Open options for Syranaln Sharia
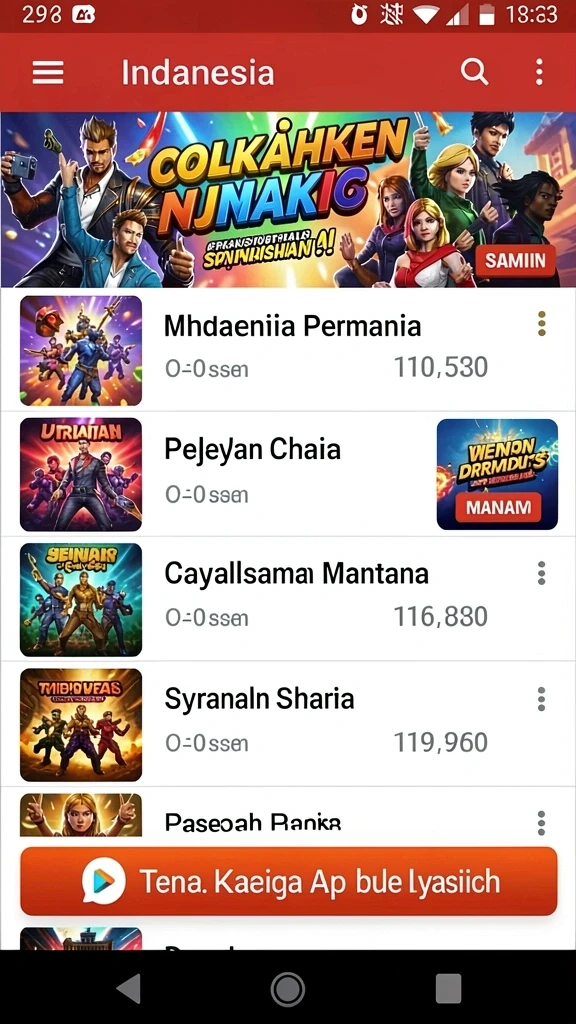This screenshot has width=576, height=1024. (541, 698)
